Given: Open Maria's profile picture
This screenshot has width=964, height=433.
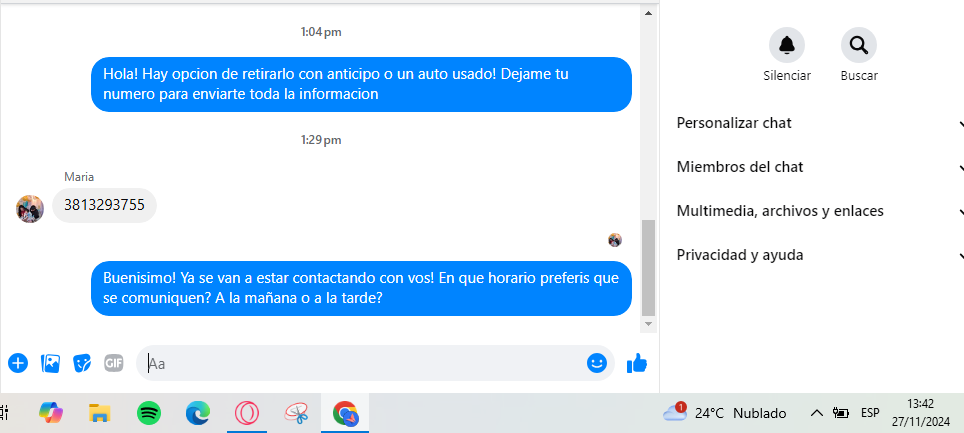Looking at the screenshot, I should pyautogui.click(x=30, y=208).
